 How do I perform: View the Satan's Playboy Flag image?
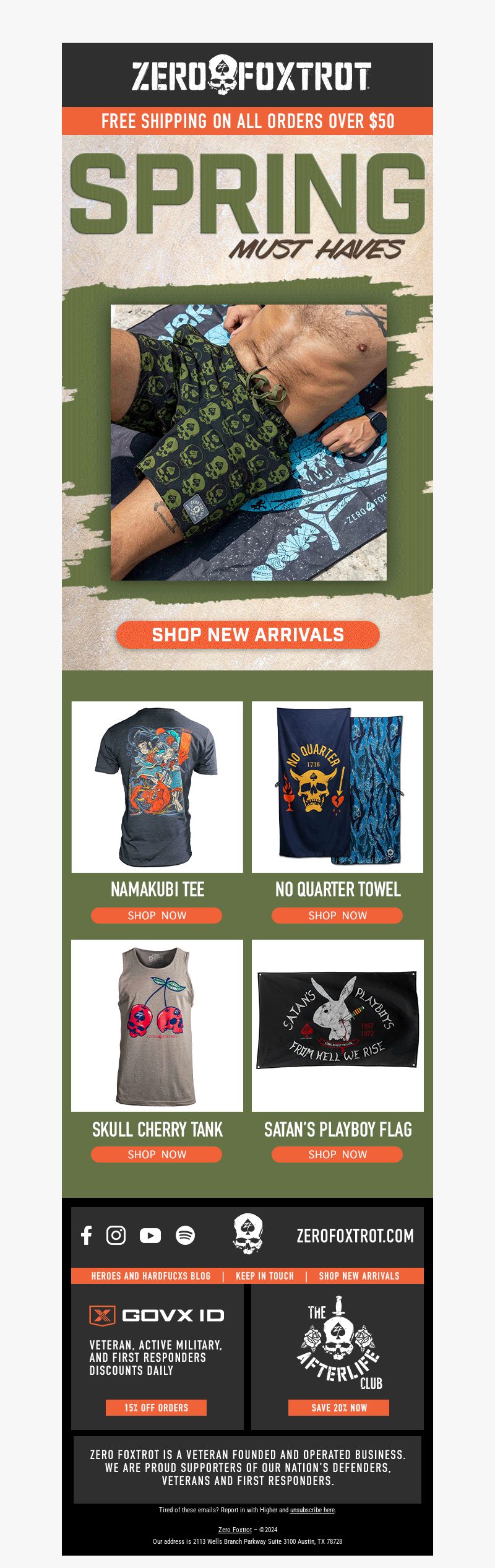point(337,1026)
